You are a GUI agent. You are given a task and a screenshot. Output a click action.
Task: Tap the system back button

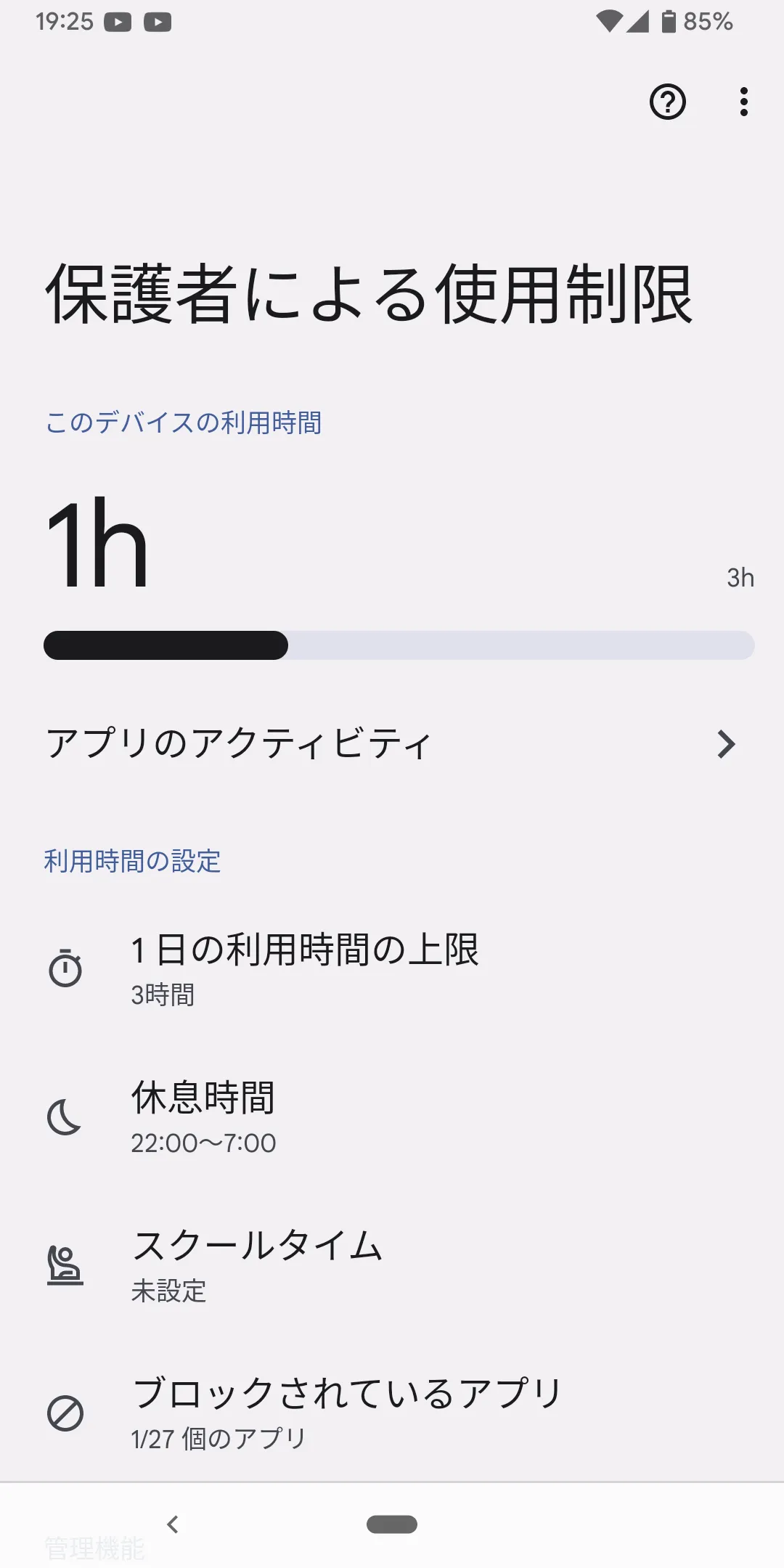point(173,1524)
